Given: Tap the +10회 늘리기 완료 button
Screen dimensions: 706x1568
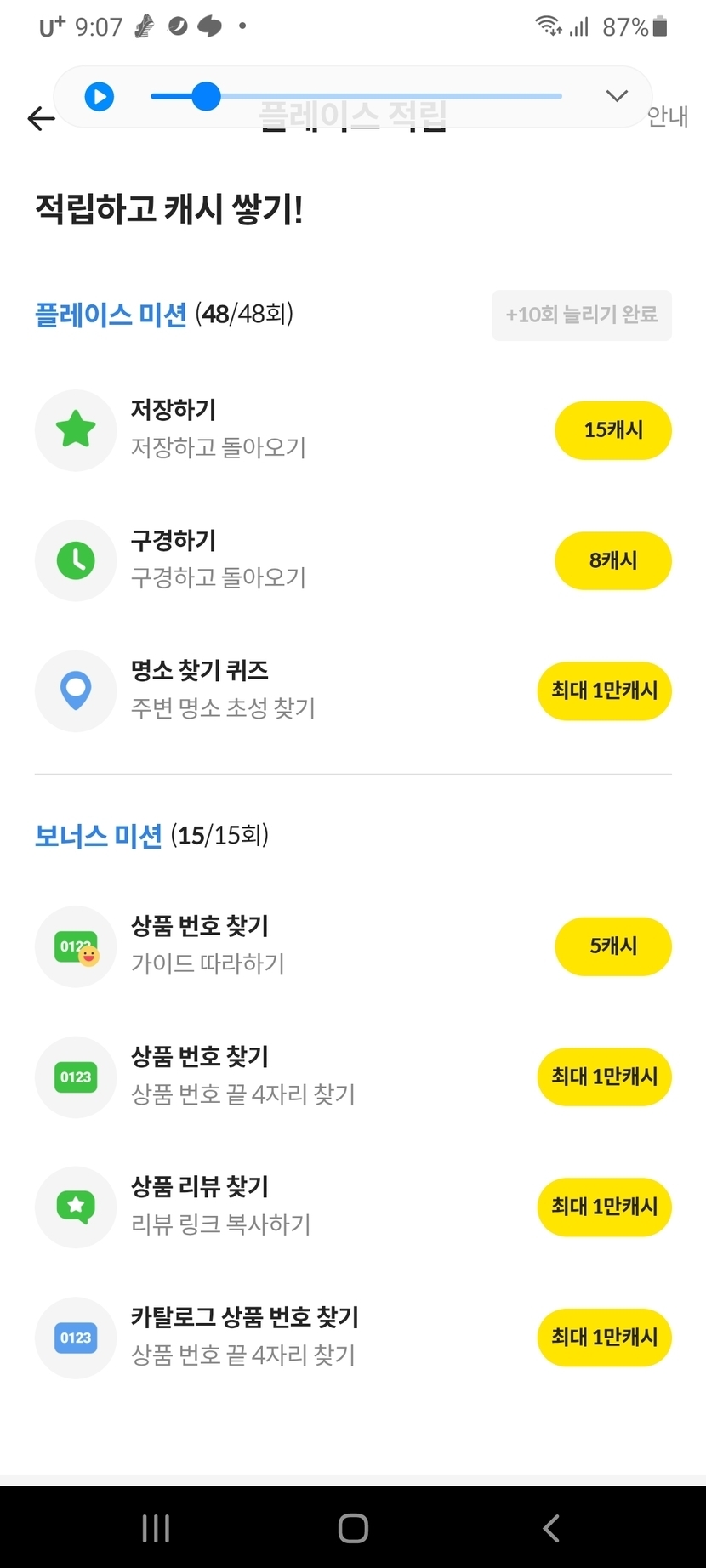Looking at the screenshot, I should tap(582, 315).
